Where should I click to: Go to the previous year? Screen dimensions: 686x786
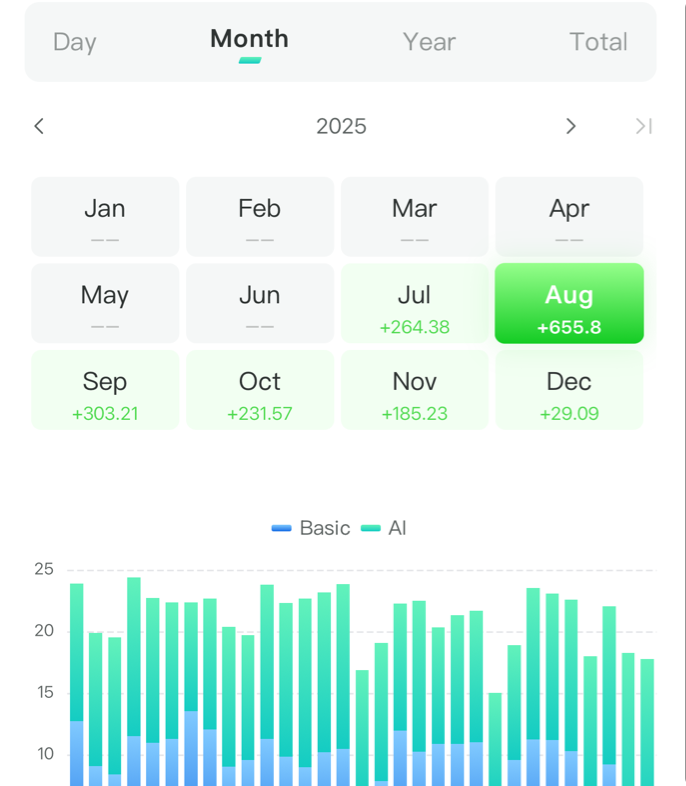[x=39, y=126]
